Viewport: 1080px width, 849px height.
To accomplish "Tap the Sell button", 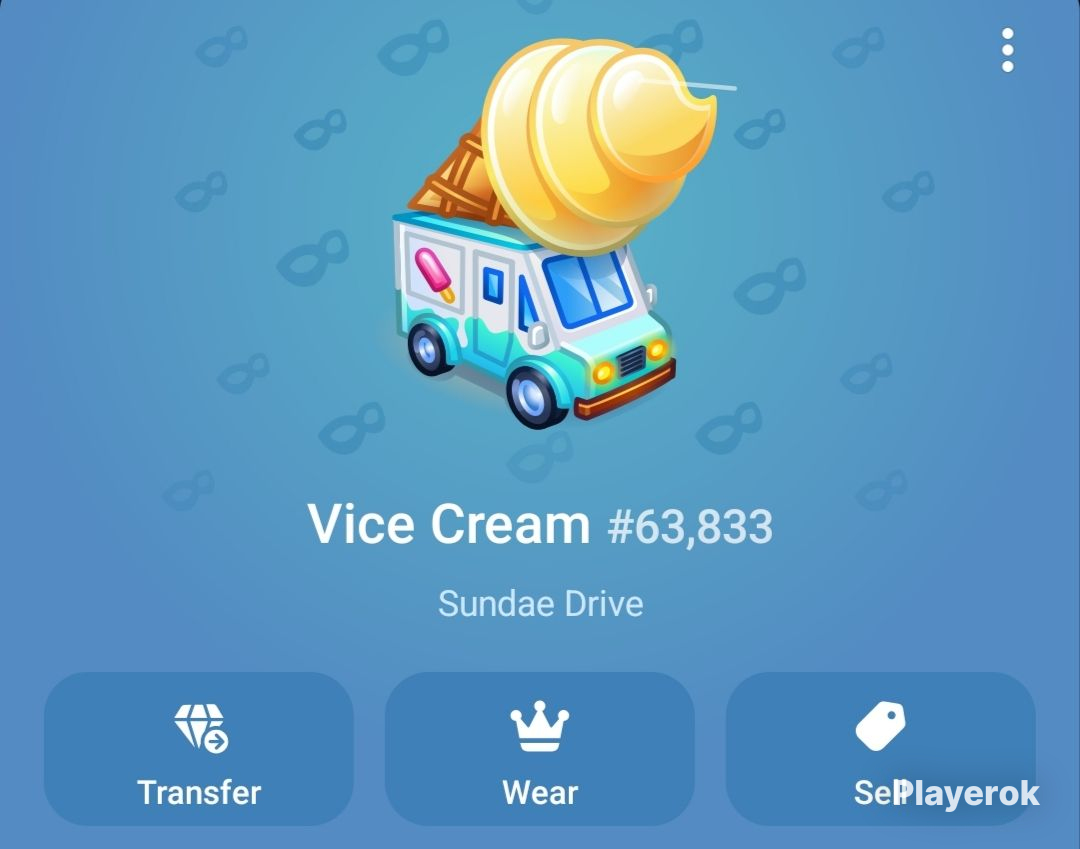I will click(880, 748).
